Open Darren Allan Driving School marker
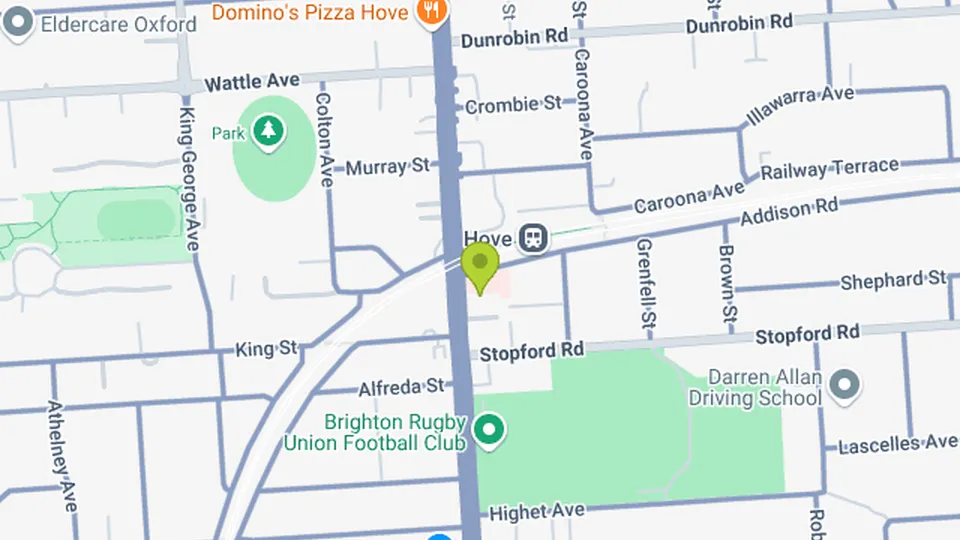This screenshot has height=540, width=960. pos(846,382)
